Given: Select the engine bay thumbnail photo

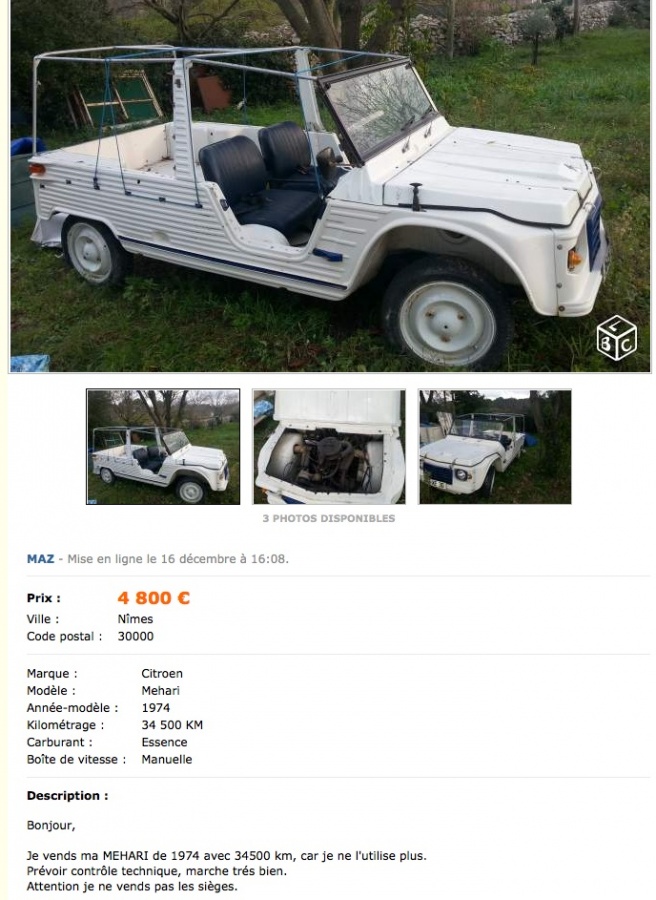Looking at the screenshot, I should coord(329,446).
